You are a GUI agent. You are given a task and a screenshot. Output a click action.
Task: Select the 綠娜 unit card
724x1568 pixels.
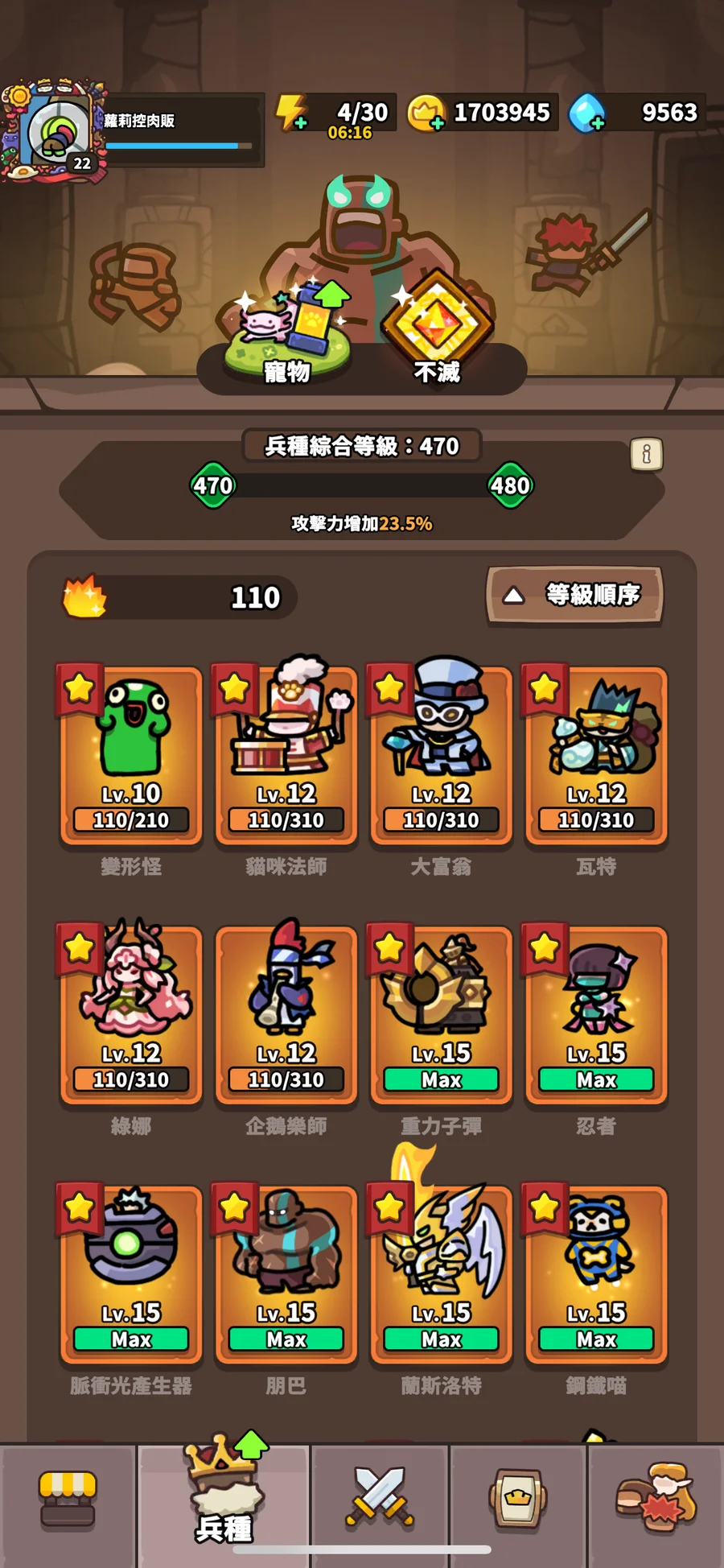(x=131, y=1014)
